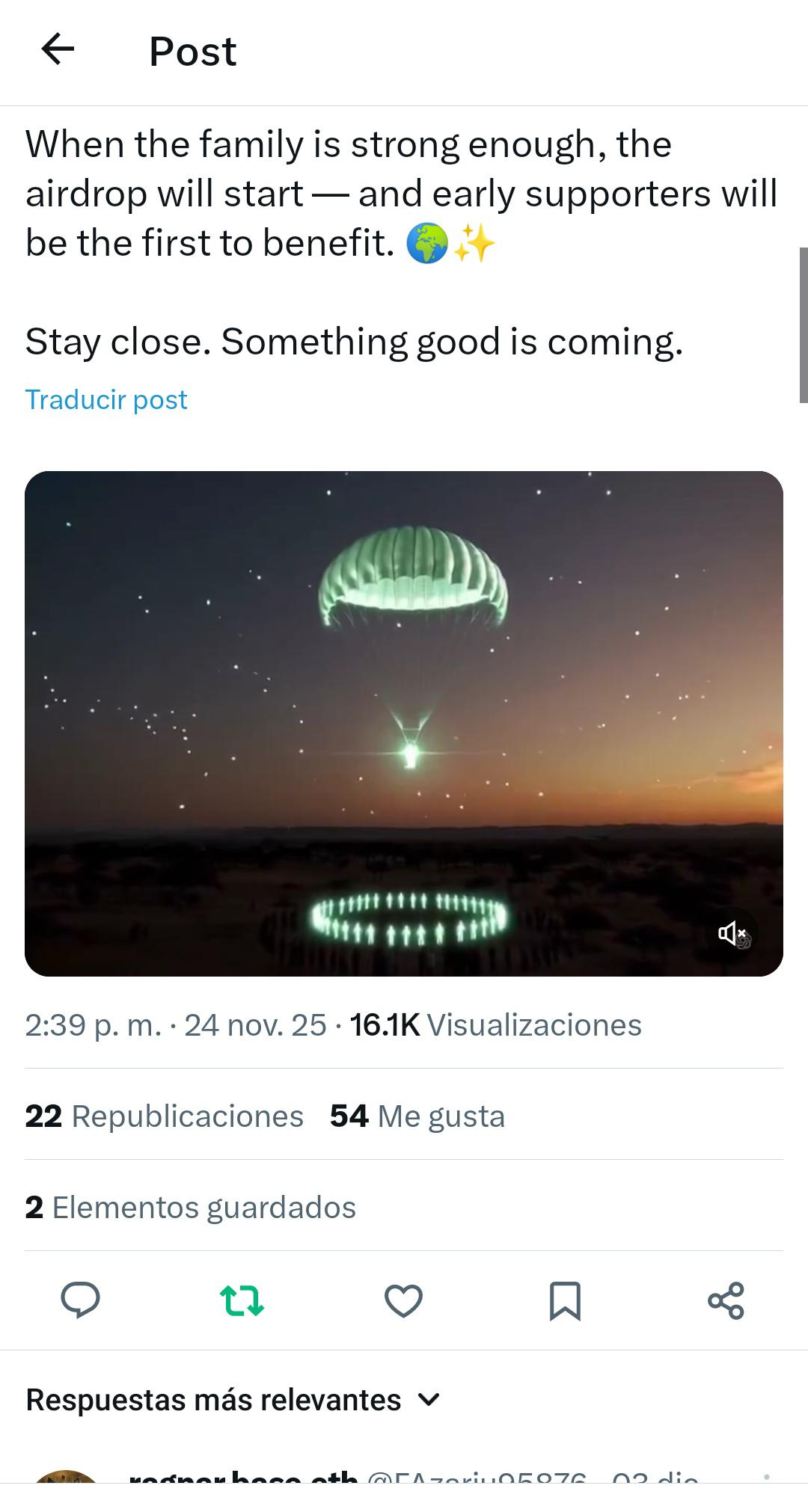Go back from the Post screen
The width and height of the screenshot is (808, 1512).
click(x=58, y=50)
